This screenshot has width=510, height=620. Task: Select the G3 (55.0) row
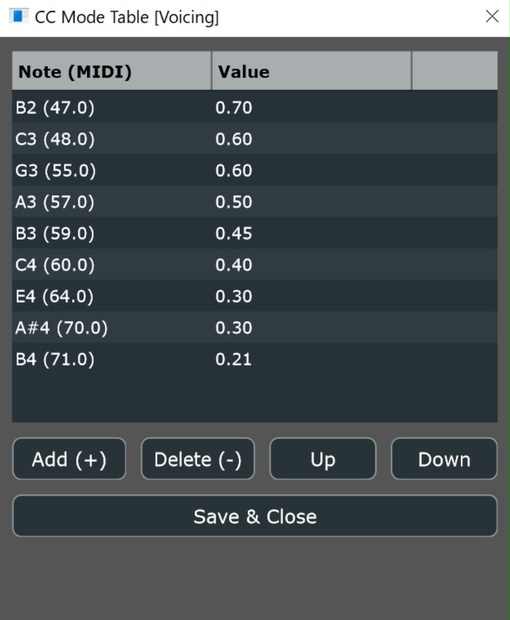[255, 170]
